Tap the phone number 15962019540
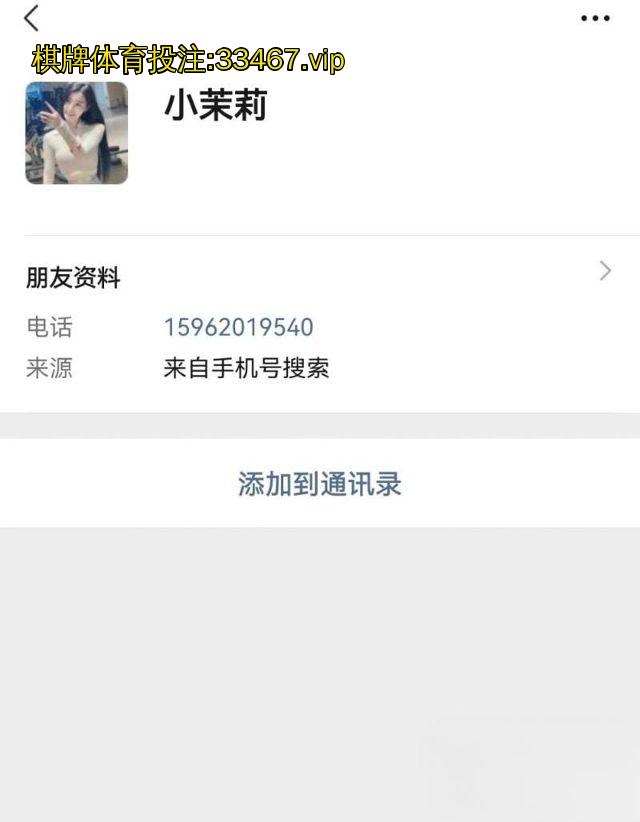 [x=238, y=327]
